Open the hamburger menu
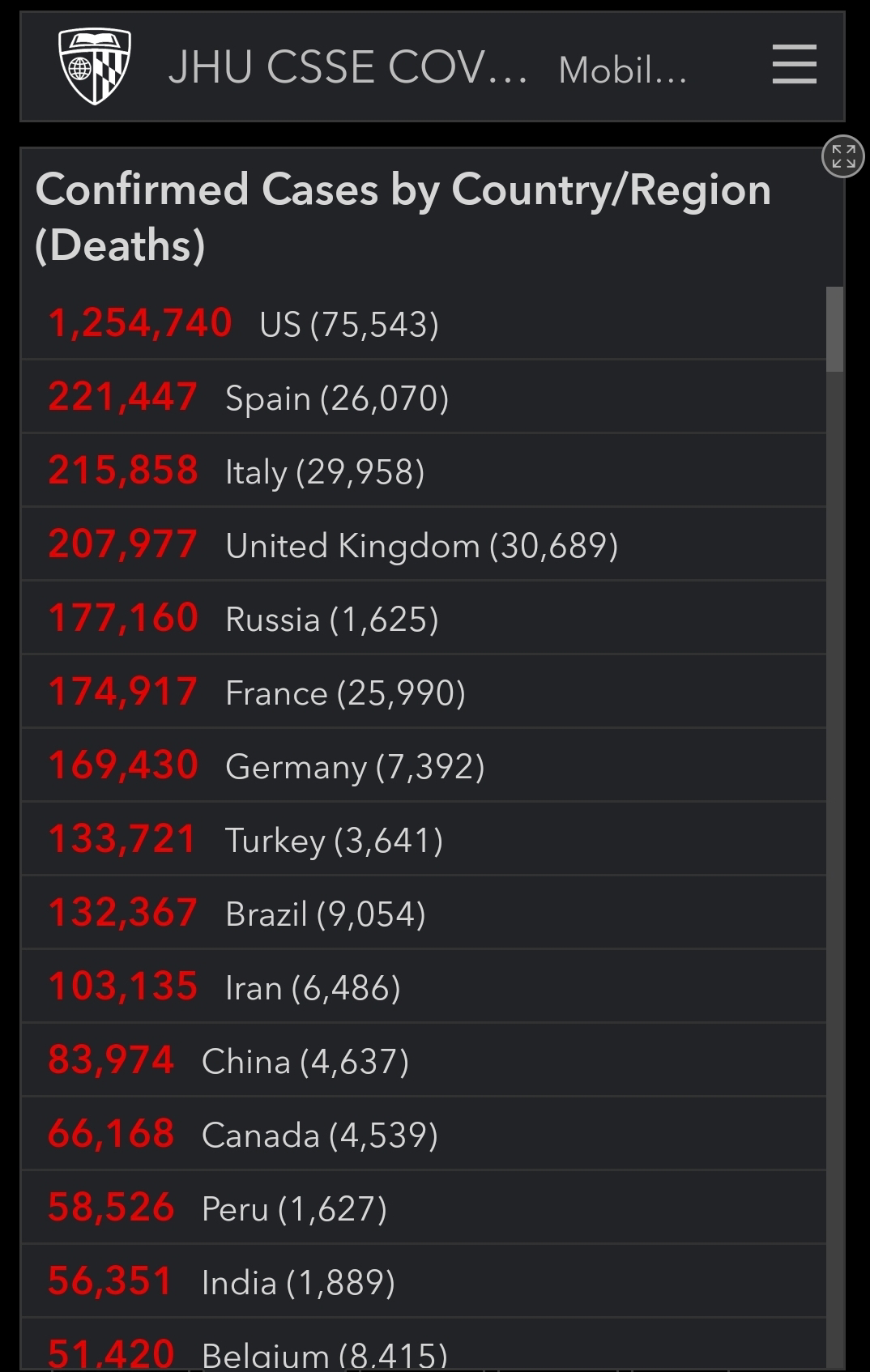 pos(794,65)
